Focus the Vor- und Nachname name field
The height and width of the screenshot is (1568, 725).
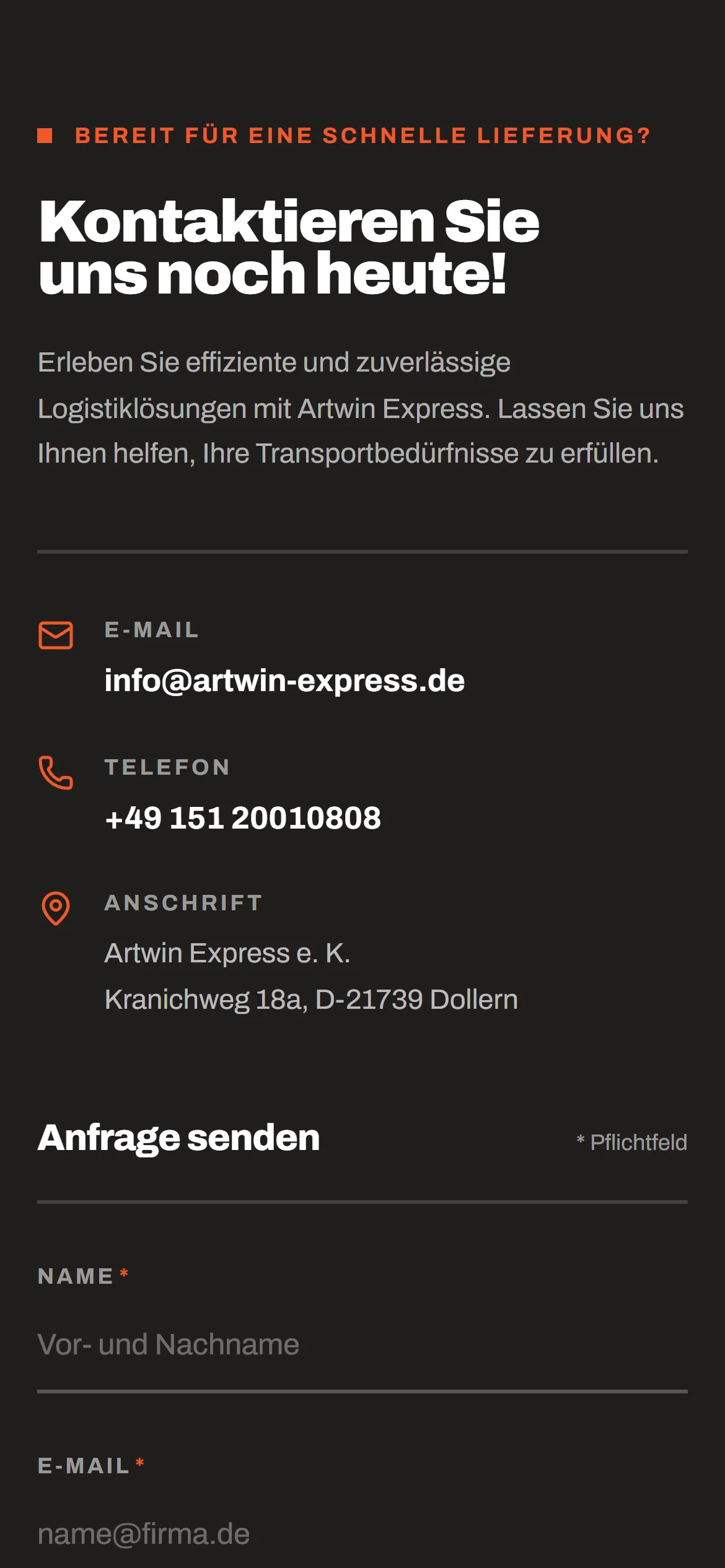[362, 1346]
